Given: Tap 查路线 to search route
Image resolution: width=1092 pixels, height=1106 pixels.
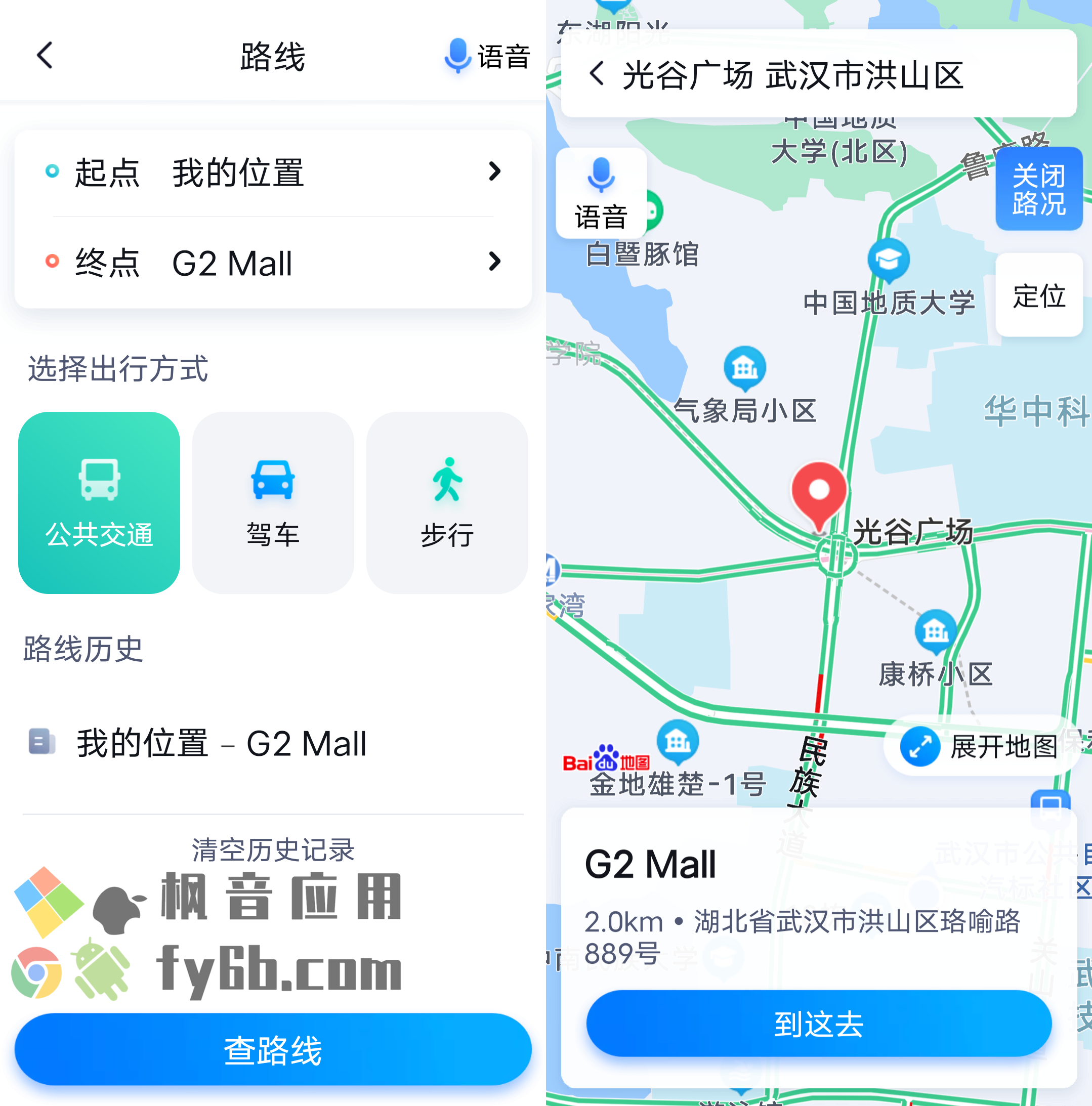Looking at the screenshot, I should pyautogui.click(x=273, y=1050).
